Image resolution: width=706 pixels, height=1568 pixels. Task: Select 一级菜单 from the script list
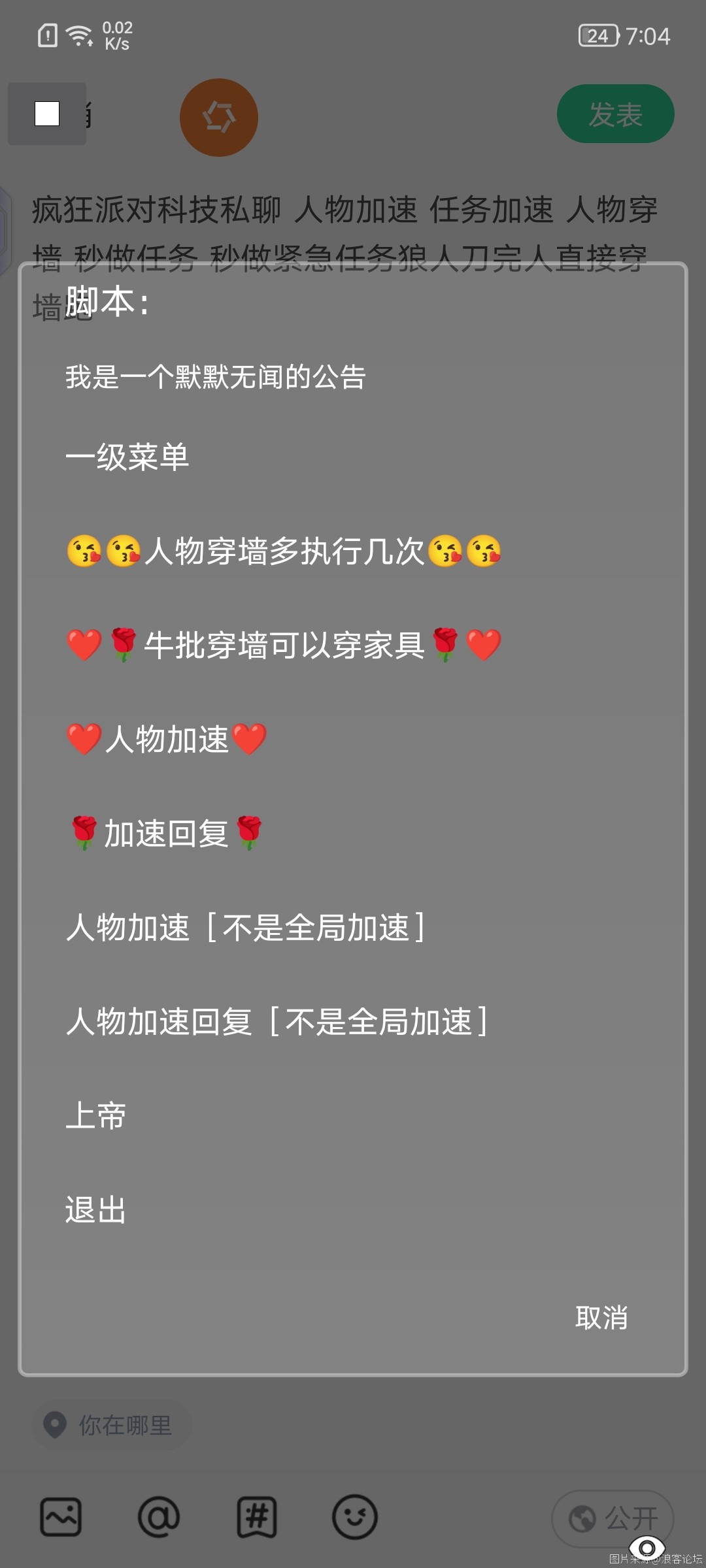tap(127, 457)
